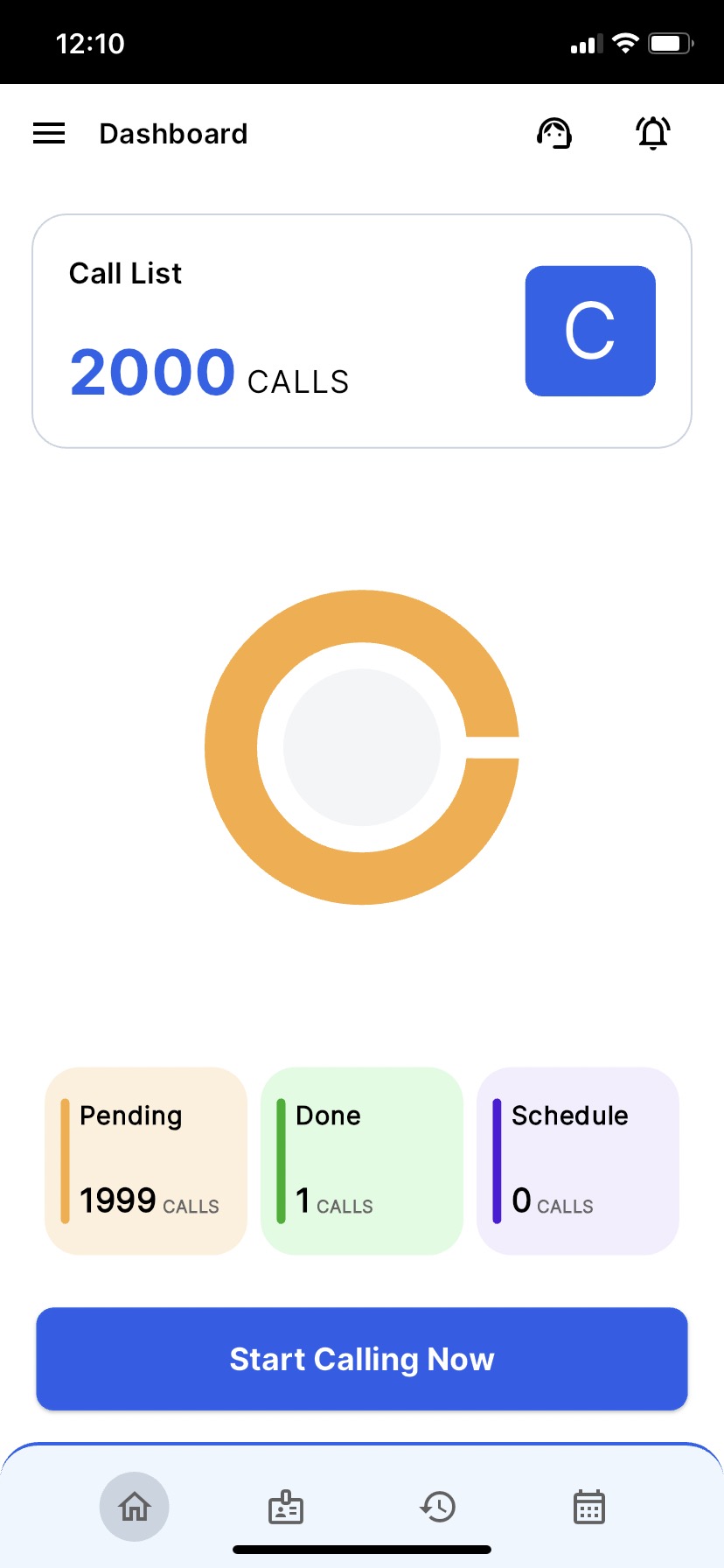Open customer support headset icon
This screenshot has height=1568, width=724.
pyautogui.click(x=554, y=133)
